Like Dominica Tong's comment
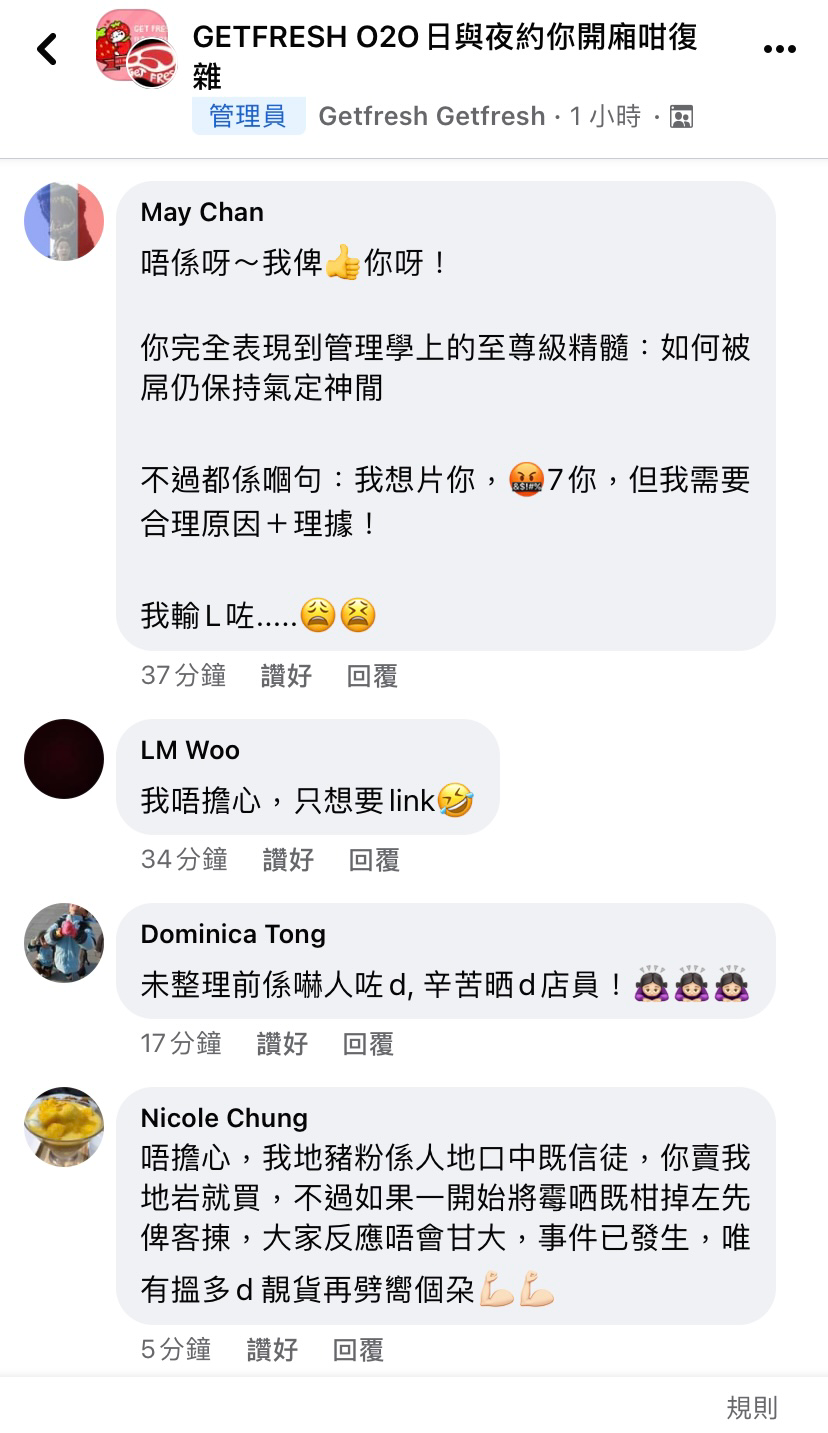828x1433 pixels. (x=282, y=1044)
